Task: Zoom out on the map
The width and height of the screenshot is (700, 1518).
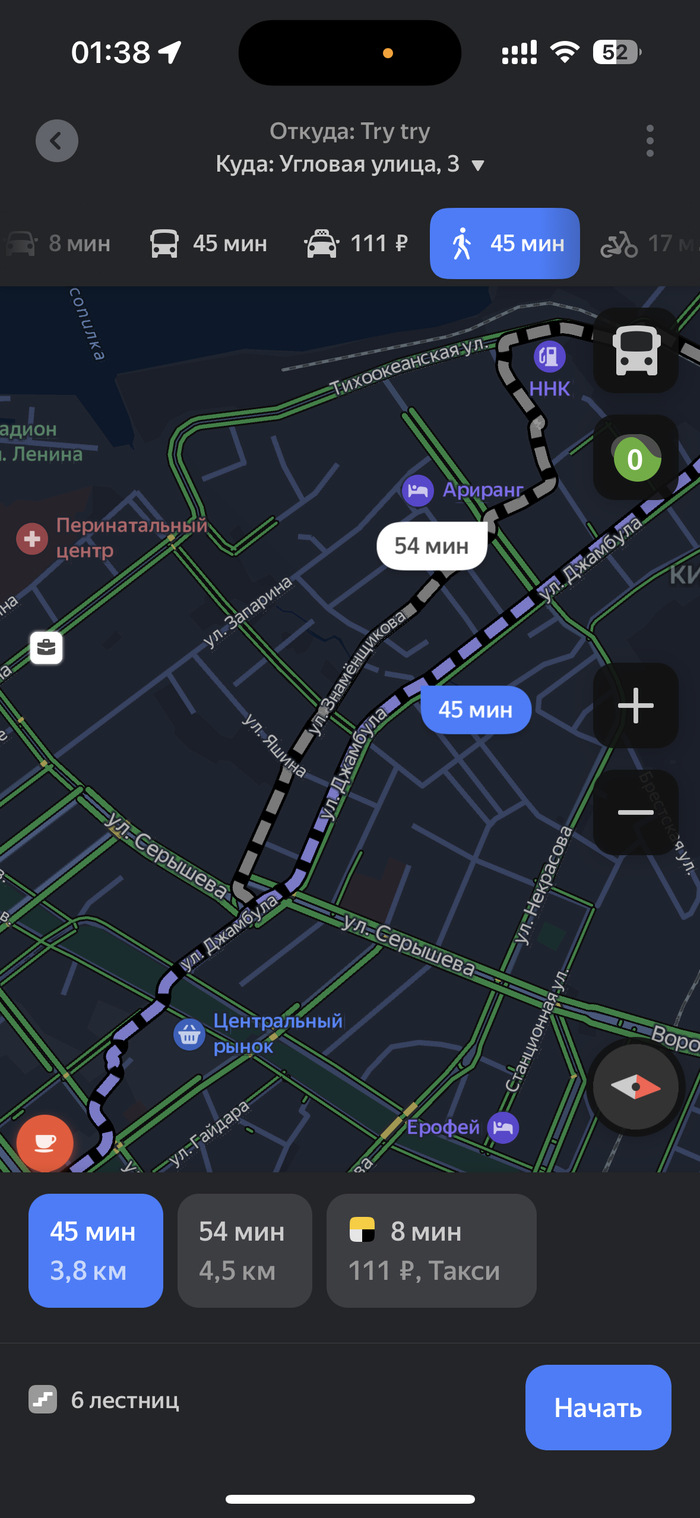Action: [x=636, y=811]
